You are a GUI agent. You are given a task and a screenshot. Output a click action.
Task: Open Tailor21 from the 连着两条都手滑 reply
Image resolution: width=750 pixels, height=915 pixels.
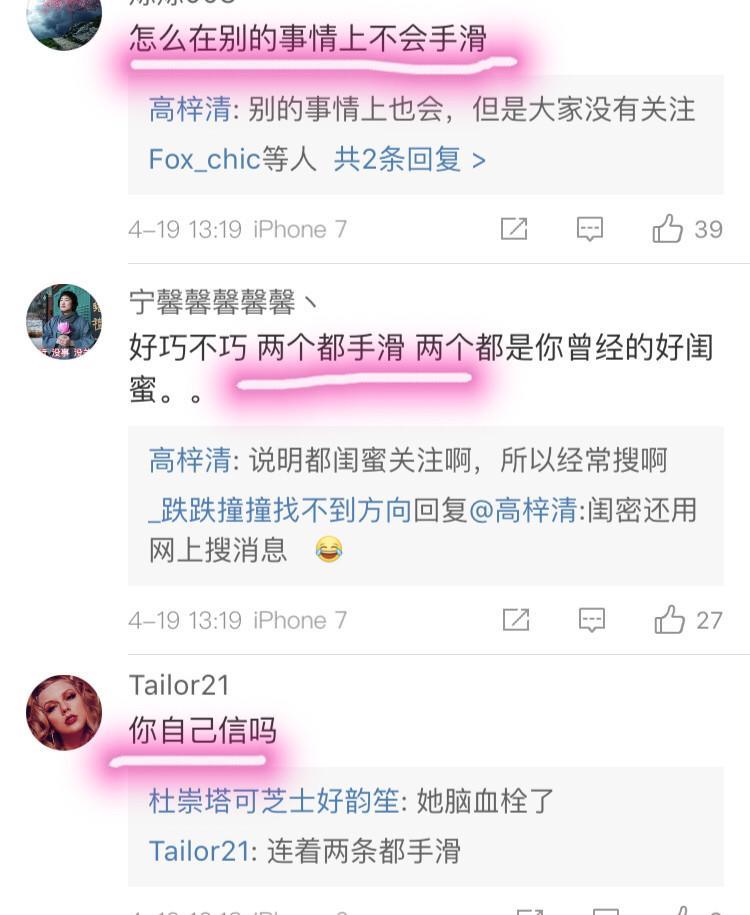(198, 850)
